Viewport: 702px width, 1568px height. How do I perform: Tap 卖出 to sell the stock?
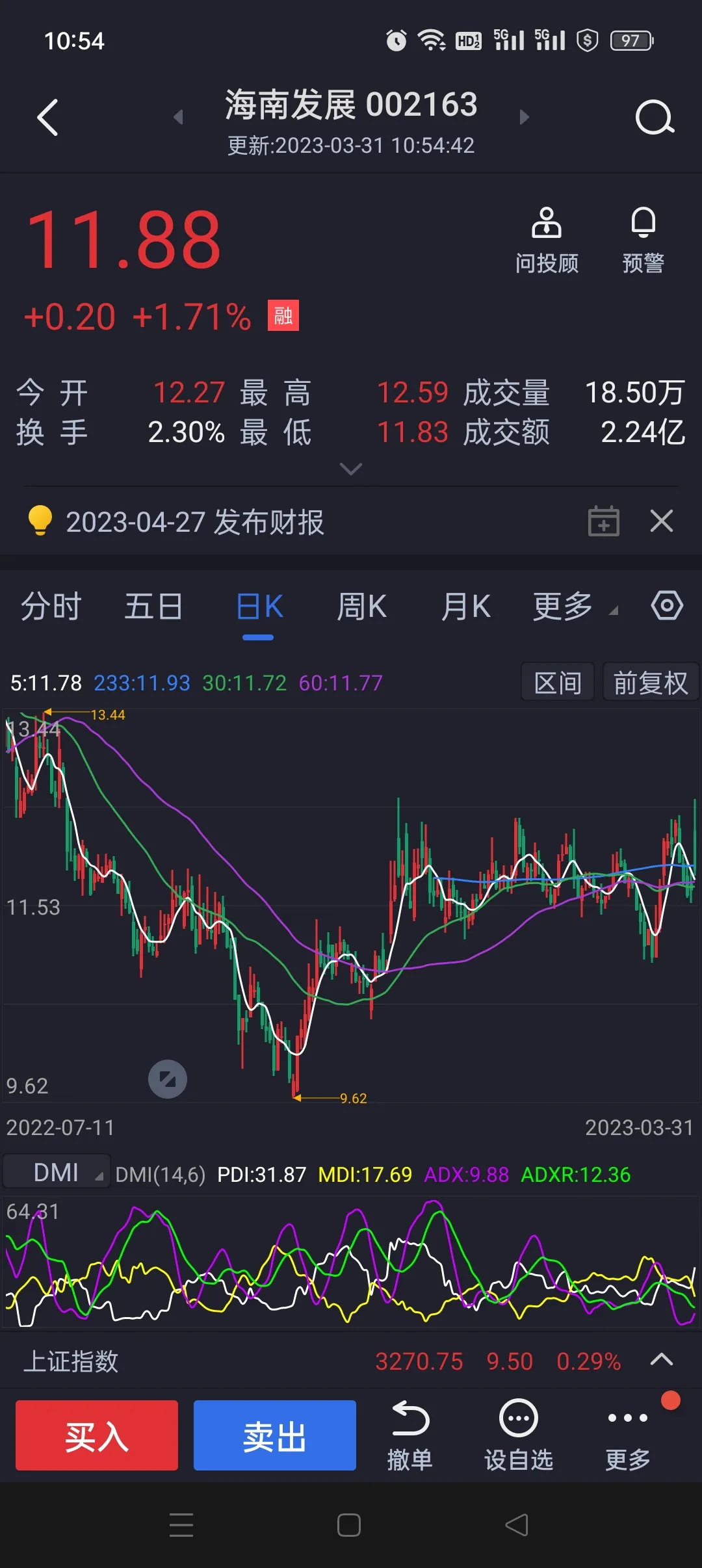pos(275,1436)
